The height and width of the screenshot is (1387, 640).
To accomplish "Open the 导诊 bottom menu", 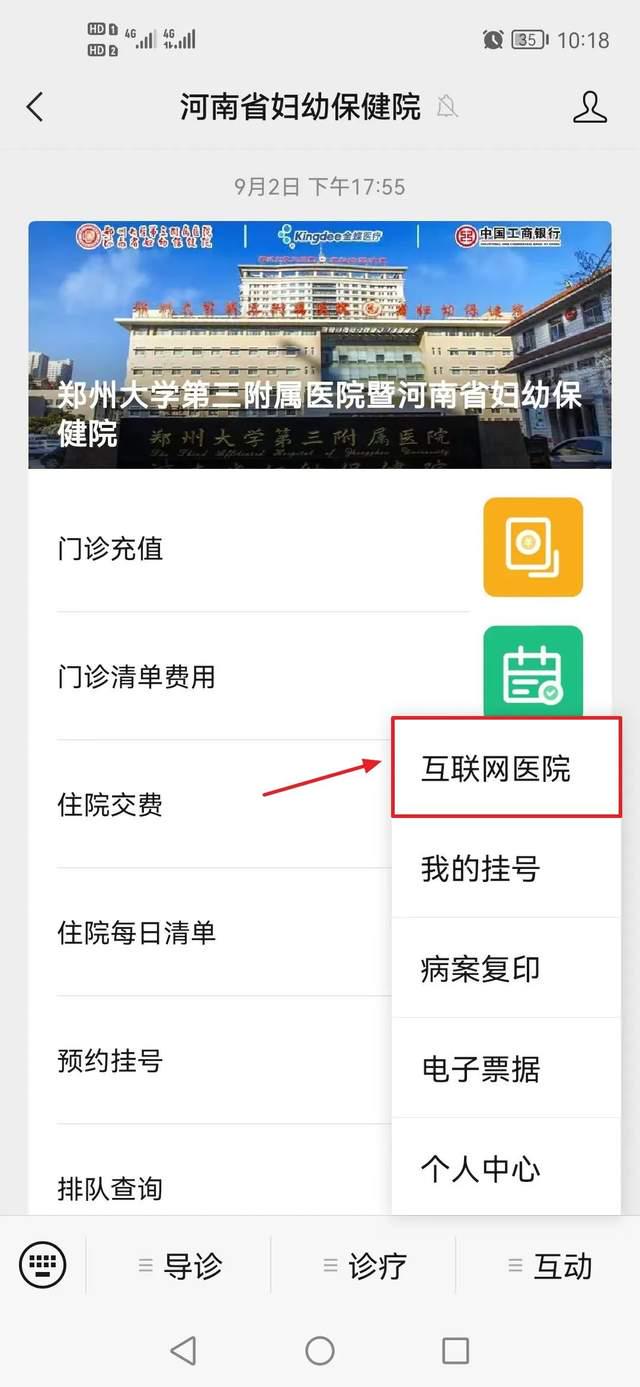I will [180, 1266].
